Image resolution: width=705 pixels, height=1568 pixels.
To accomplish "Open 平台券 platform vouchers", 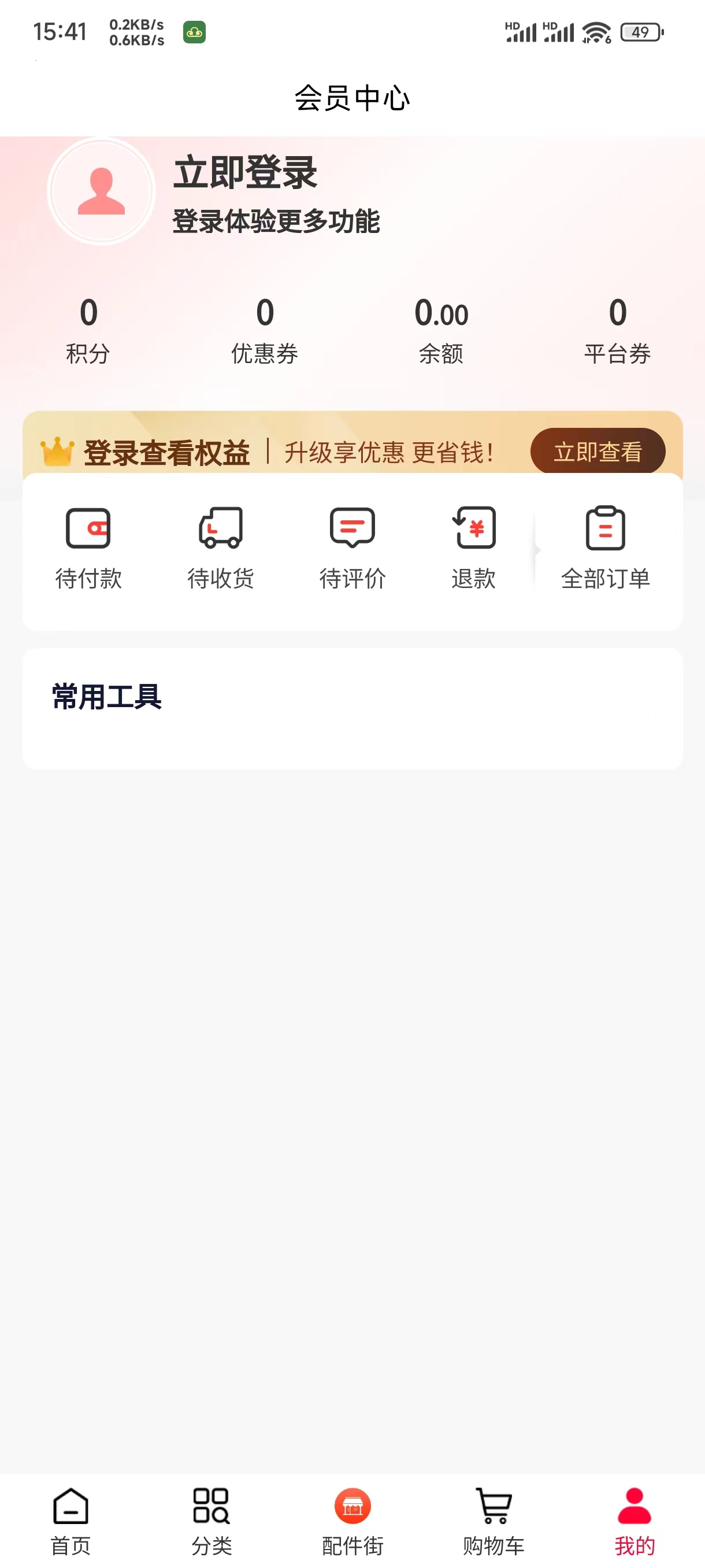I will [x=617, y=330].
